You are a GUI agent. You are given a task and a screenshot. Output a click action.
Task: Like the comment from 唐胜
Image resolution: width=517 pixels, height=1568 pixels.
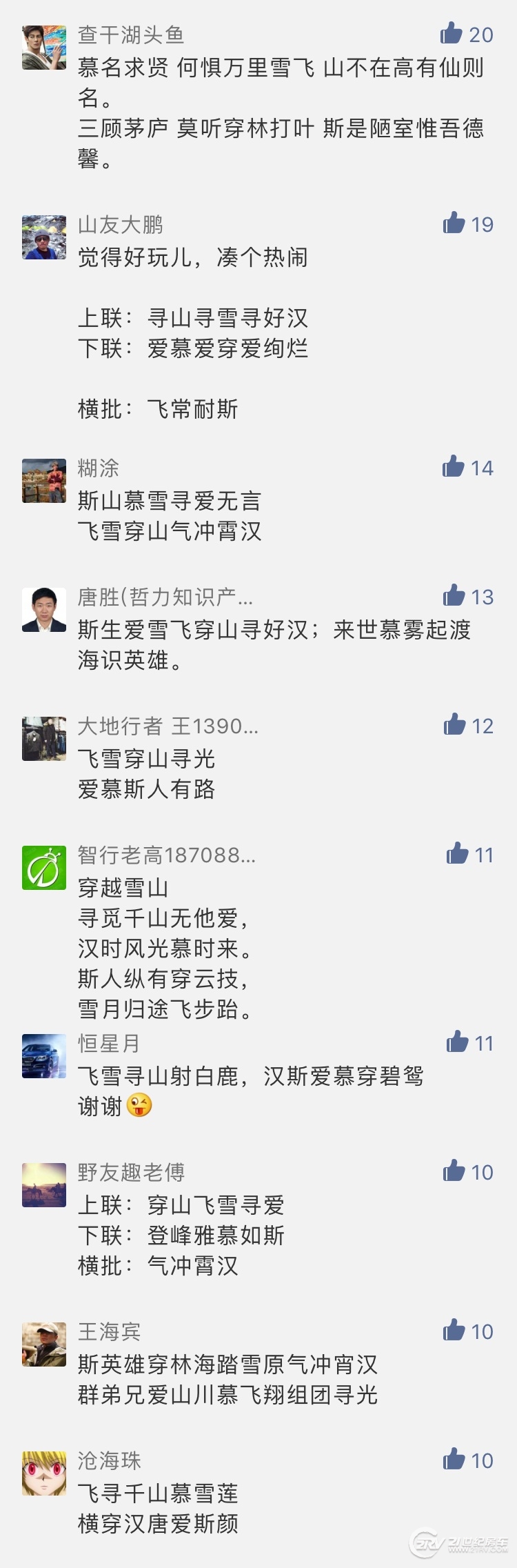(454, 595)
